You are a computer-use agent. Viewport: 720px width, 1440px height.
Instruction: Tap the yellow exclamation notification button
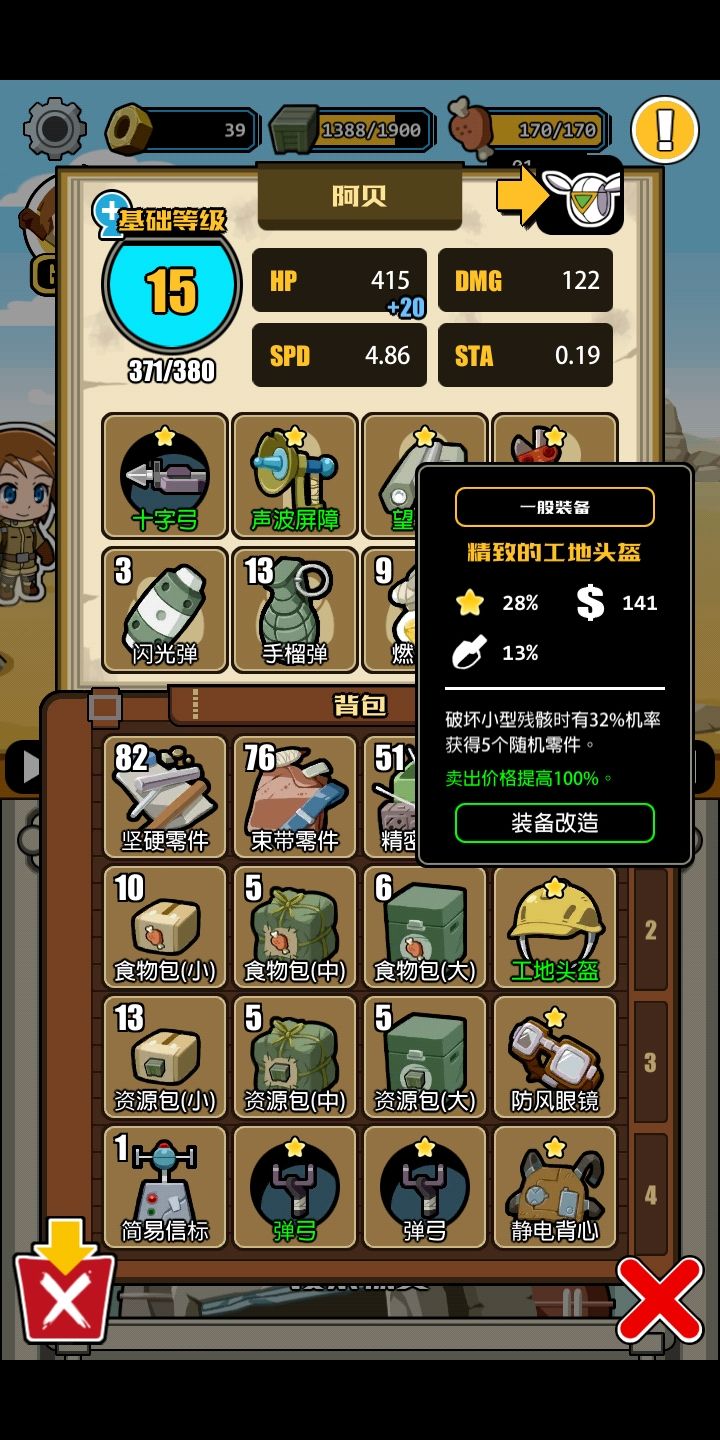(x=664, y=131)
